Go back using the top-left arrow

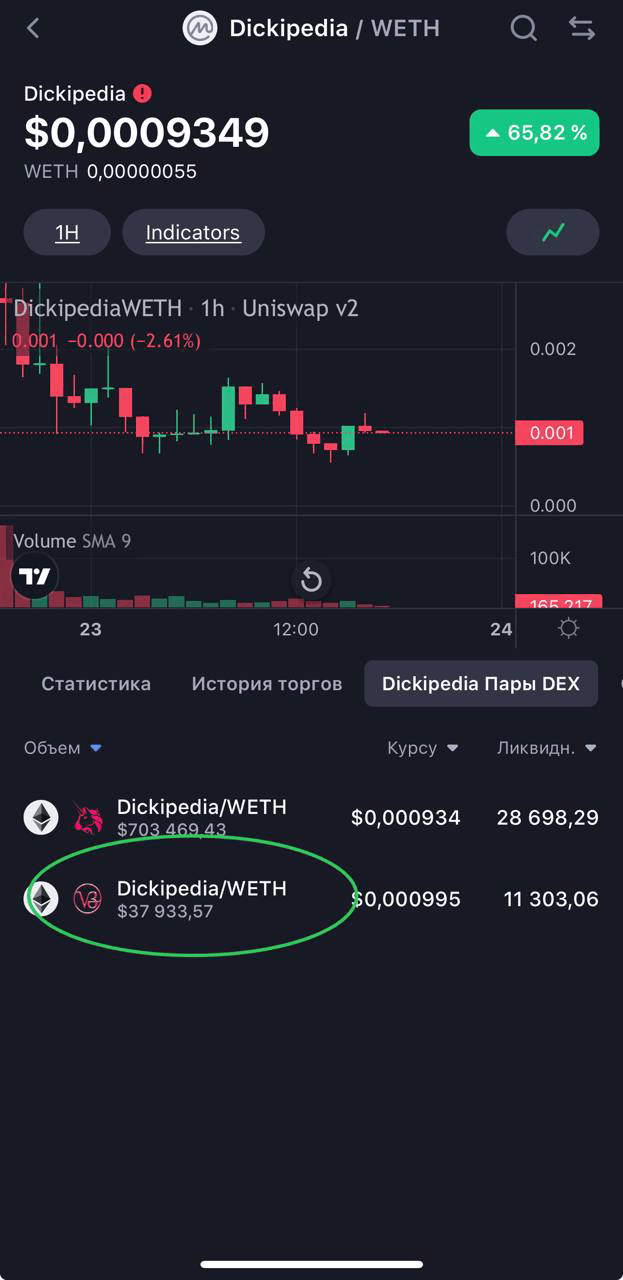coord(33,28)
